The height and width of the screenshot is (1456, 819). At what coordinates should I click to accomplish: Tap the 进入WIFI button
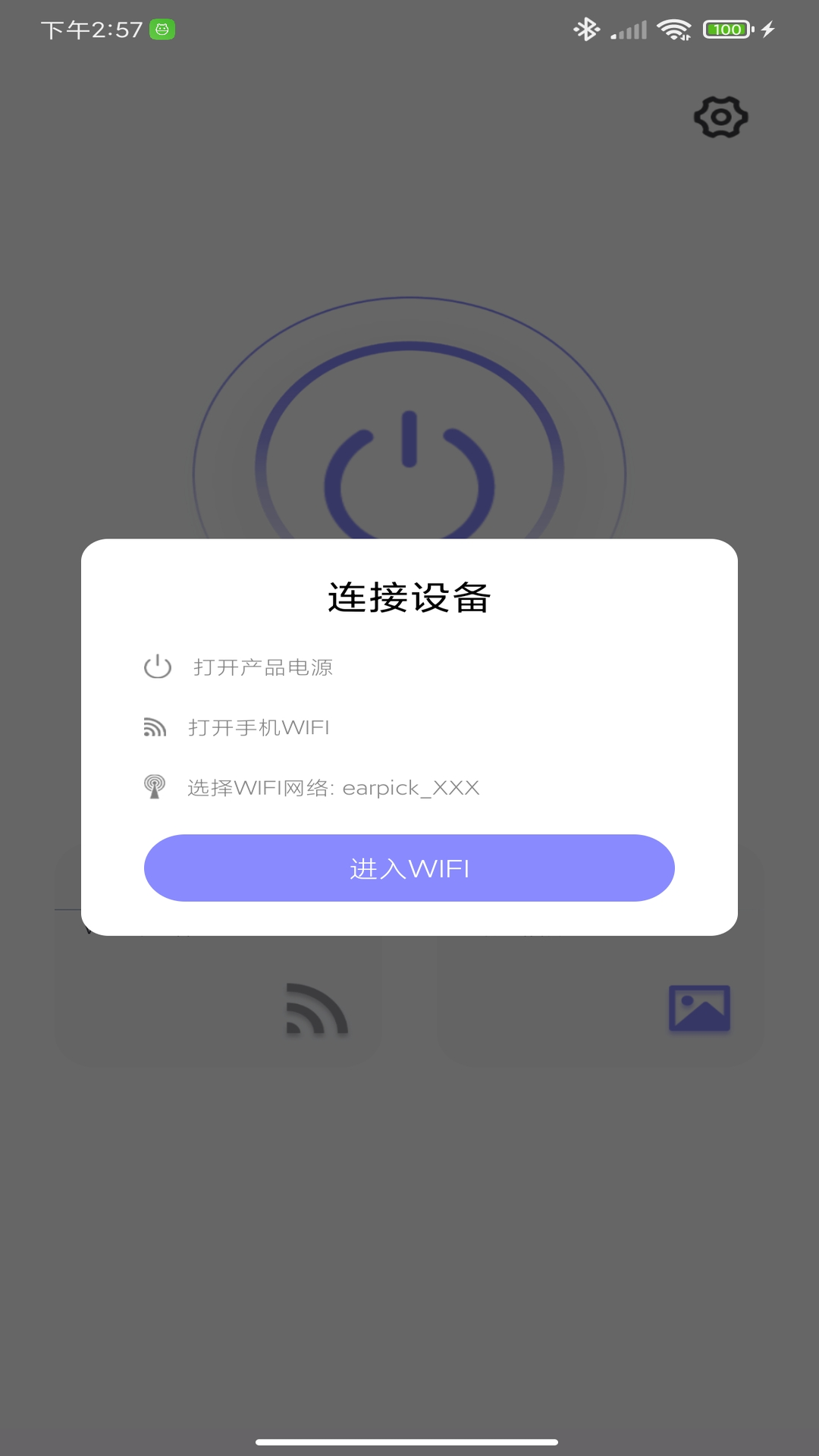(409, 868)
